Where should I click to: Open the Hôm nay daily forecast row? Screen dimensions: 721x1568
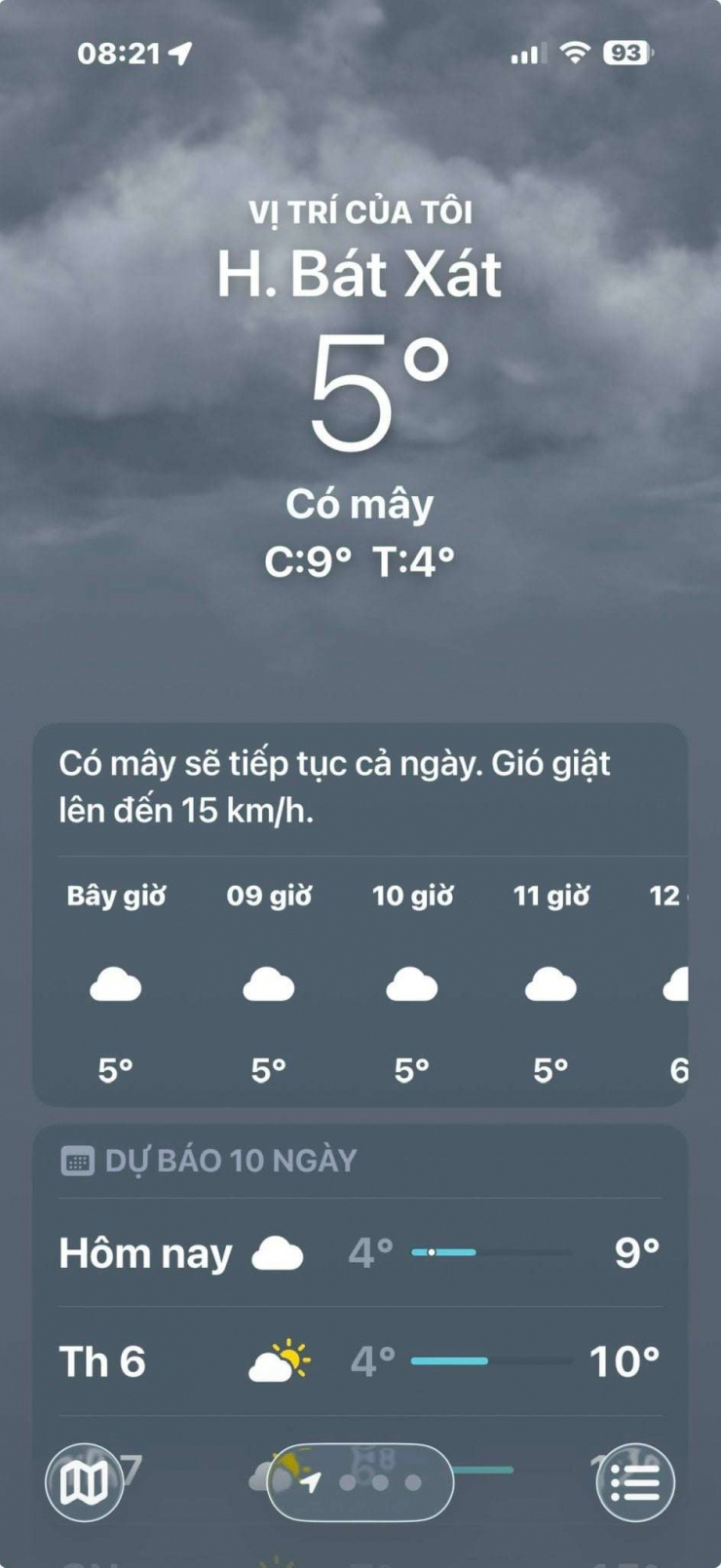pos(360,1254)
